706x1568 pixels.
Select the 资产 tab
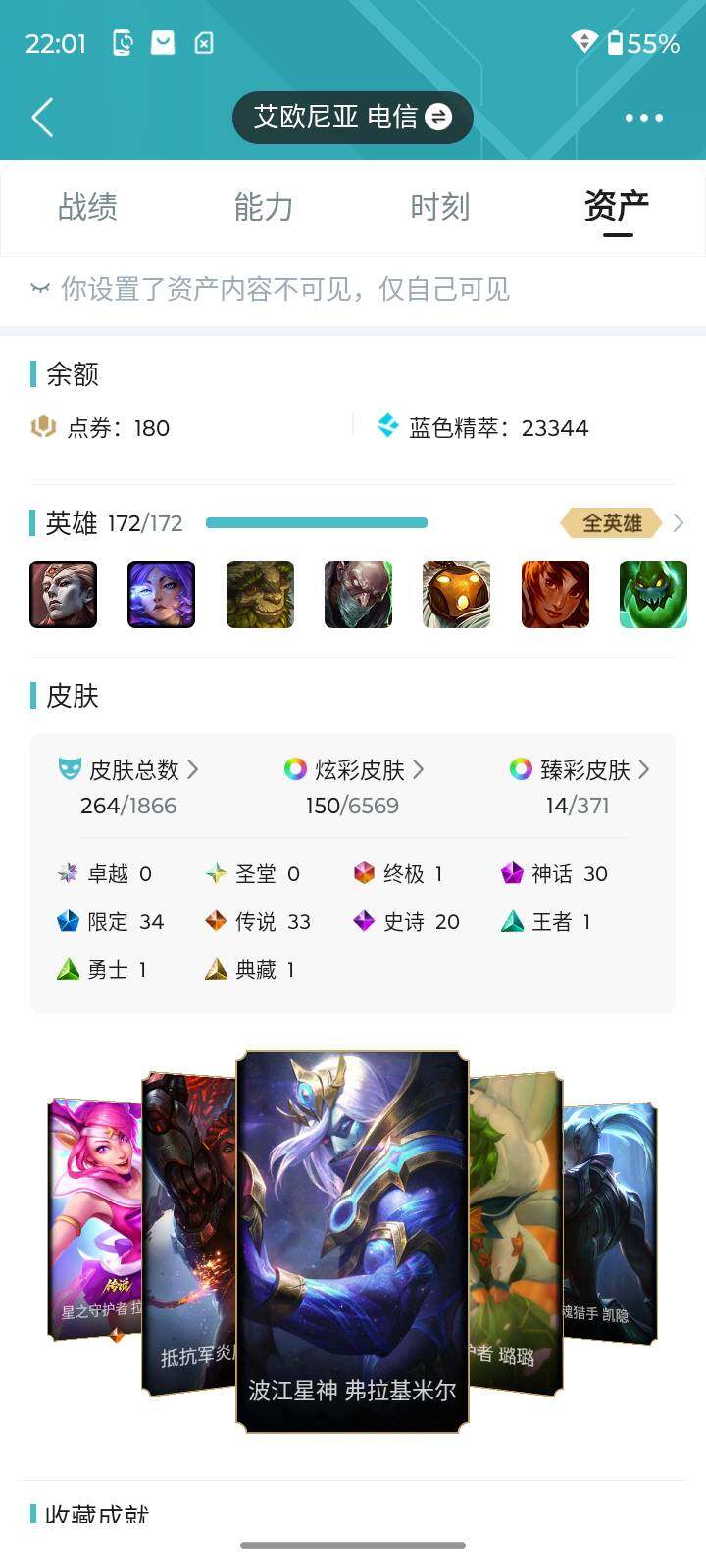click(617, 207)
